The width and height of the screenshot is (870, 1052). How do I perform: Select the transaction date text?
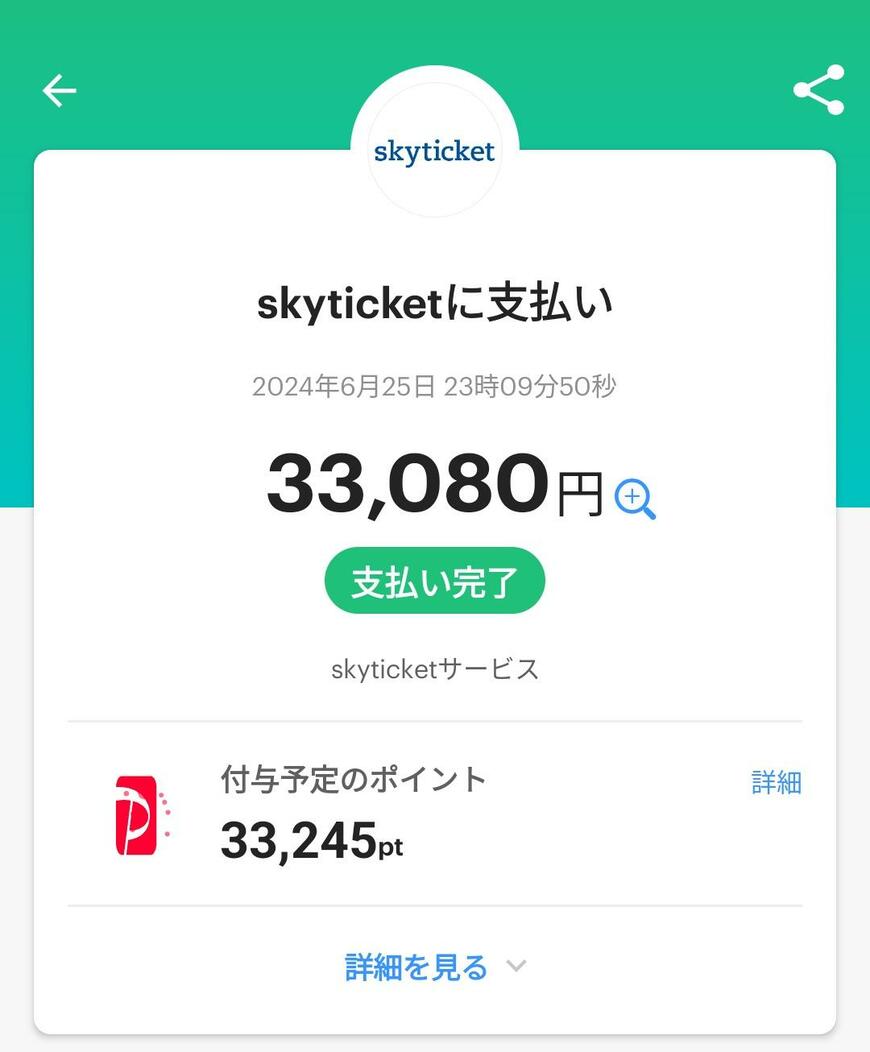point(434,387)
